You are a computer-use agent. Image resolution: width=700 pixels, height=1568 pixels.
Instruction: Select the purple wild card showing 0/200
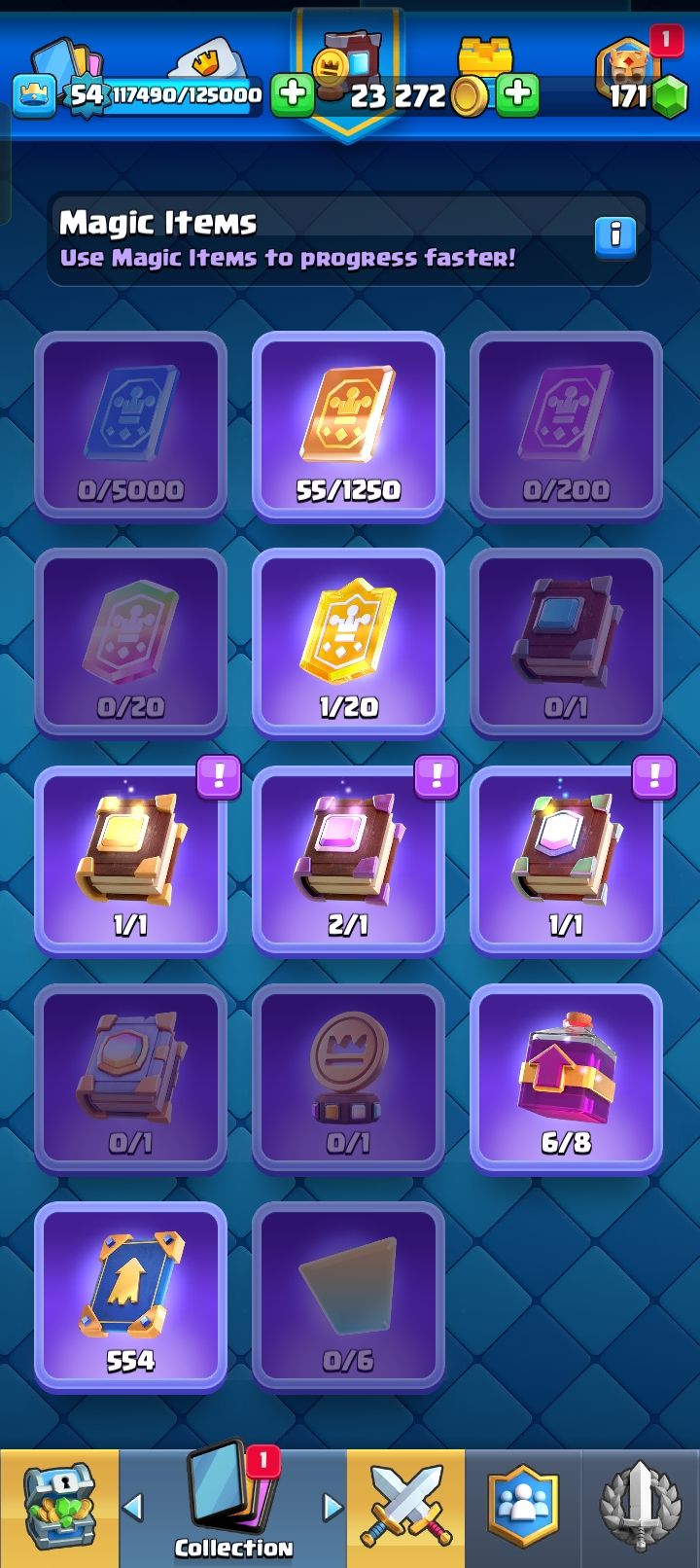click(566, 426)
